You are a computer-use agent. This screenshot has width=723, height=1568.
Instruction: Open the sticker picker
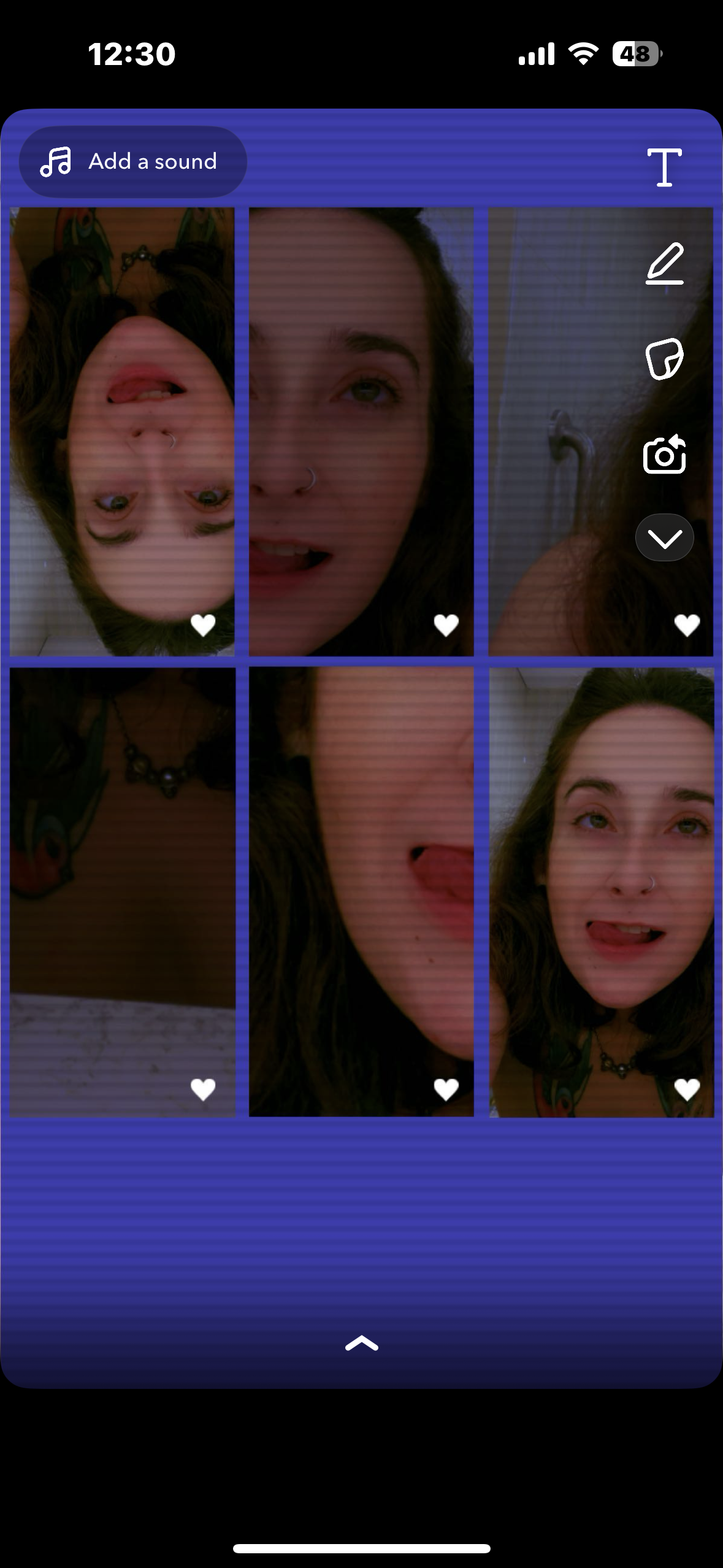tap(664, 359)
